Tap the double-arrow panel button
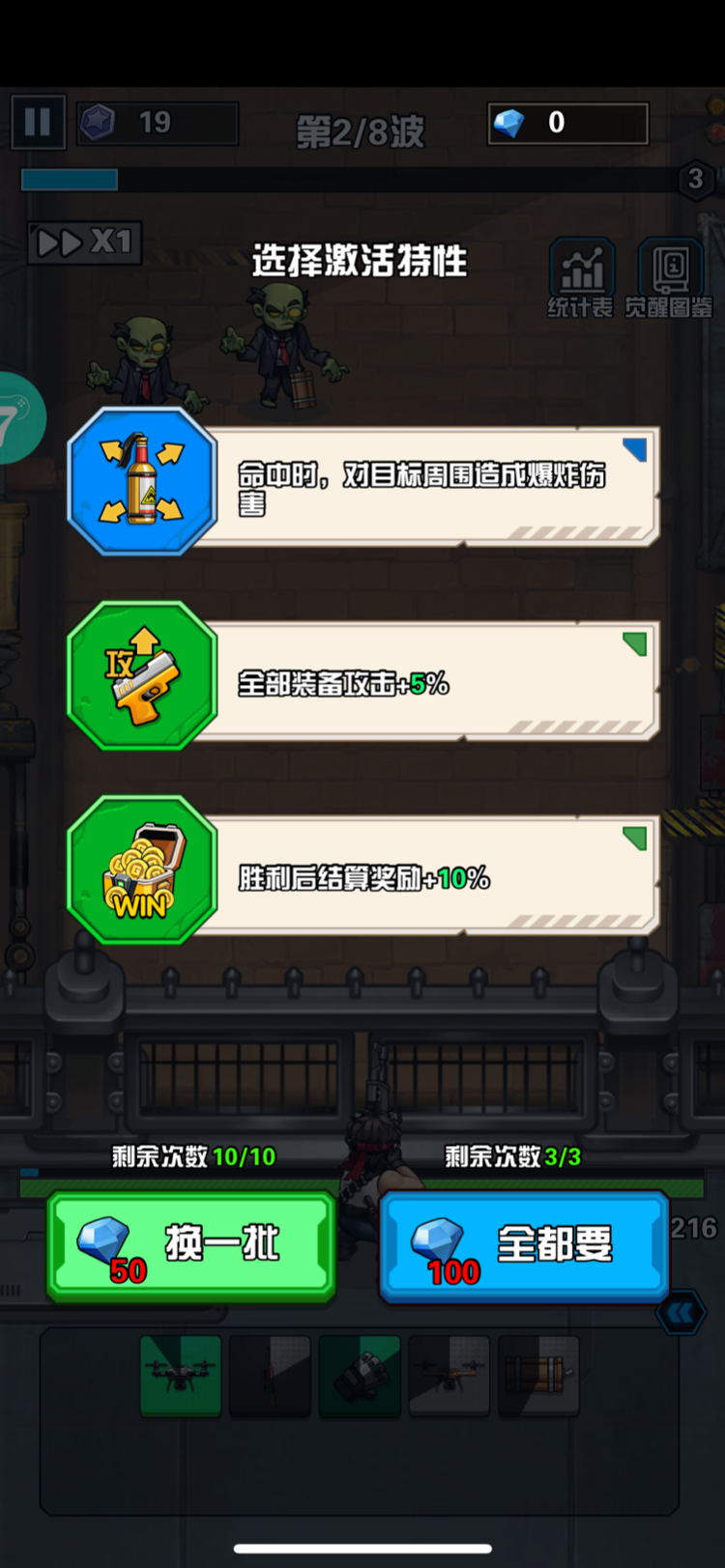This screenshot has width=725, height=1568. point(681,1313)
